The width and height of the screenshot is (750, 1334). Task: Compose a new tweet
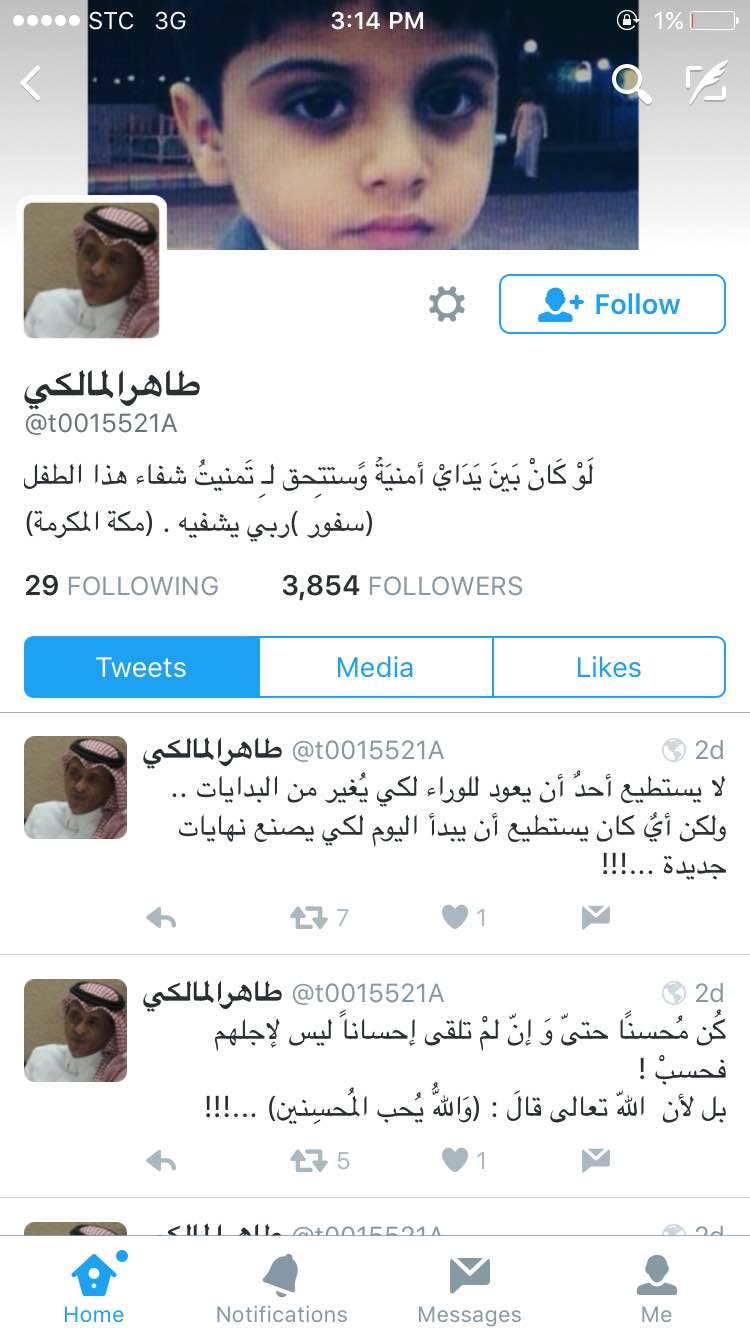point(706,84)
